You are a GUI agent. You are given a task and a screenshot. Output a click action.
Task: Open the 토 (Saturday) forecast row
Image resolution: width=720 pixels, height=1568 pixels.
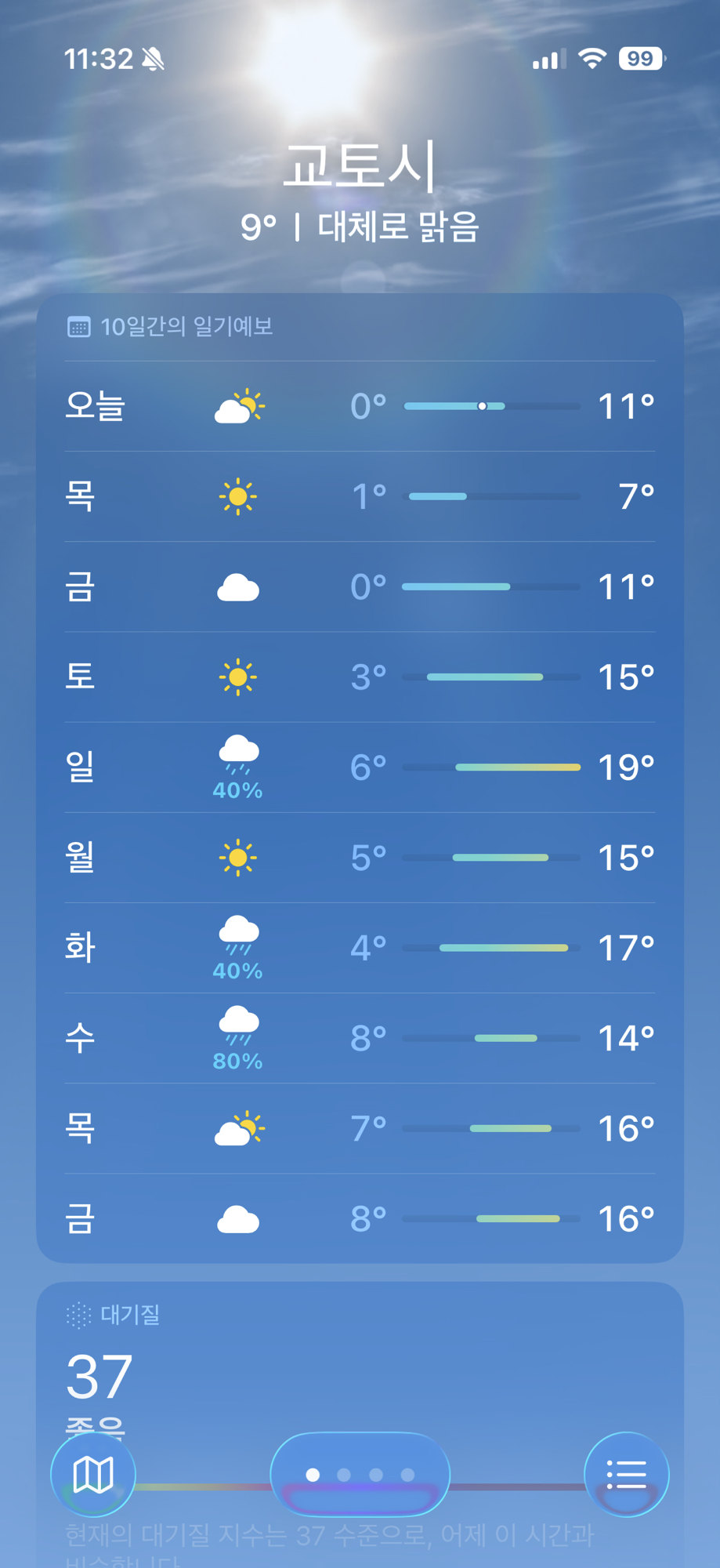coord(360,677)
